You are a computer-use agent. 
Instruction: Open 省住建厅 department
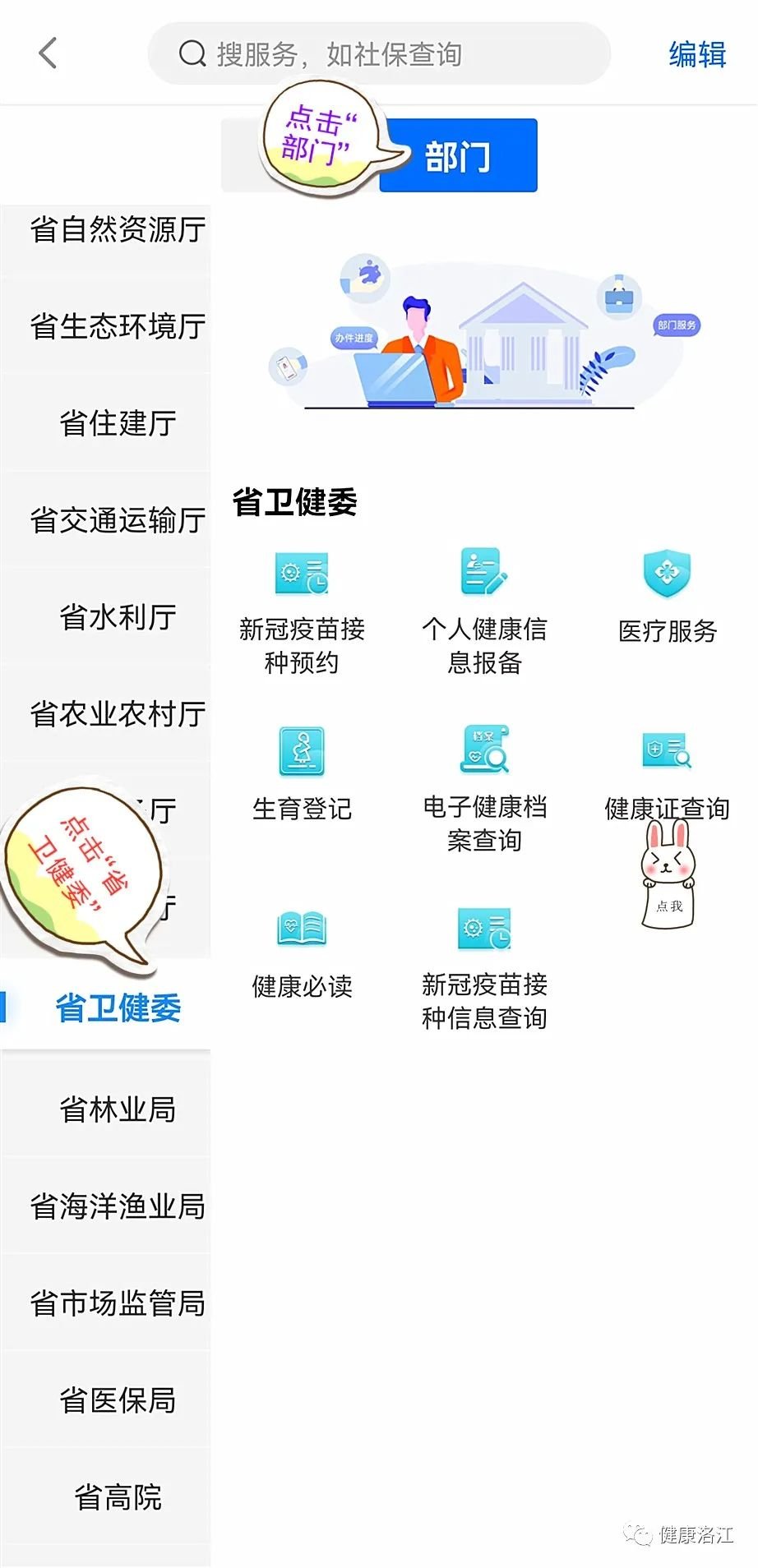point(118,423)
